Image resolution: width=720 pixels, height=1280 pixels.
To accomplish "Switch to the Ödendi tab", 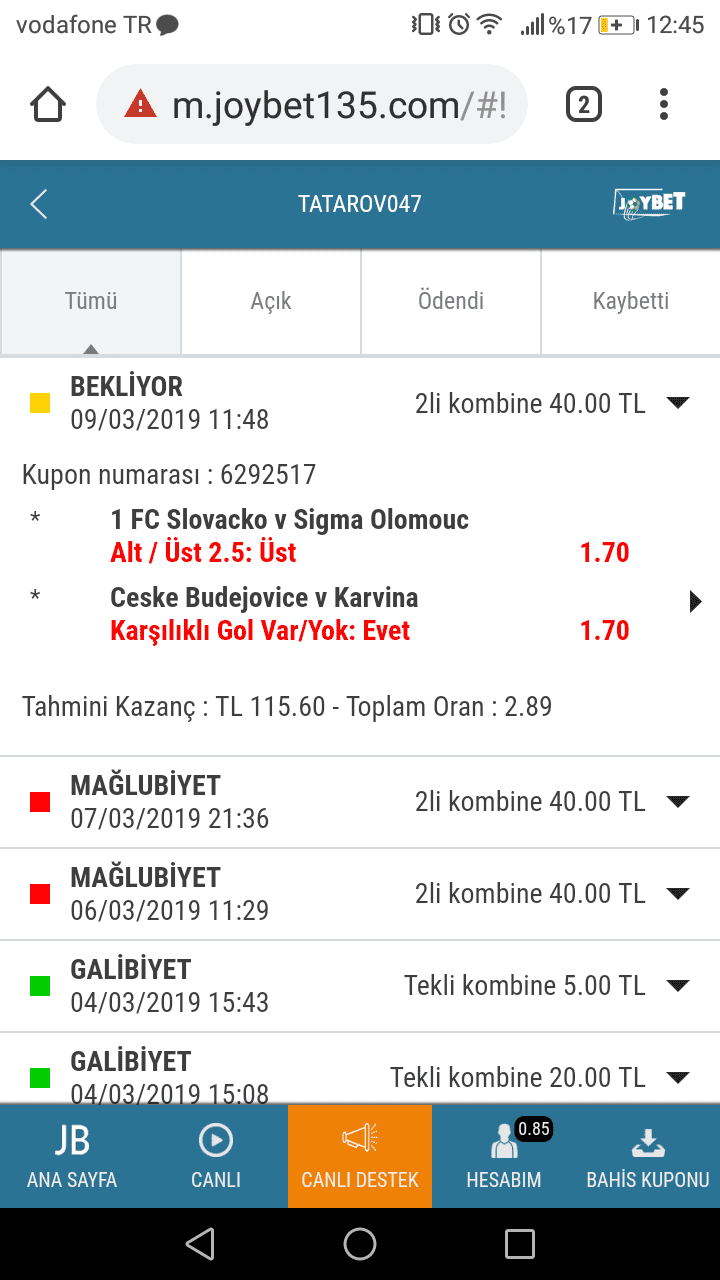I will click(451, 301).
